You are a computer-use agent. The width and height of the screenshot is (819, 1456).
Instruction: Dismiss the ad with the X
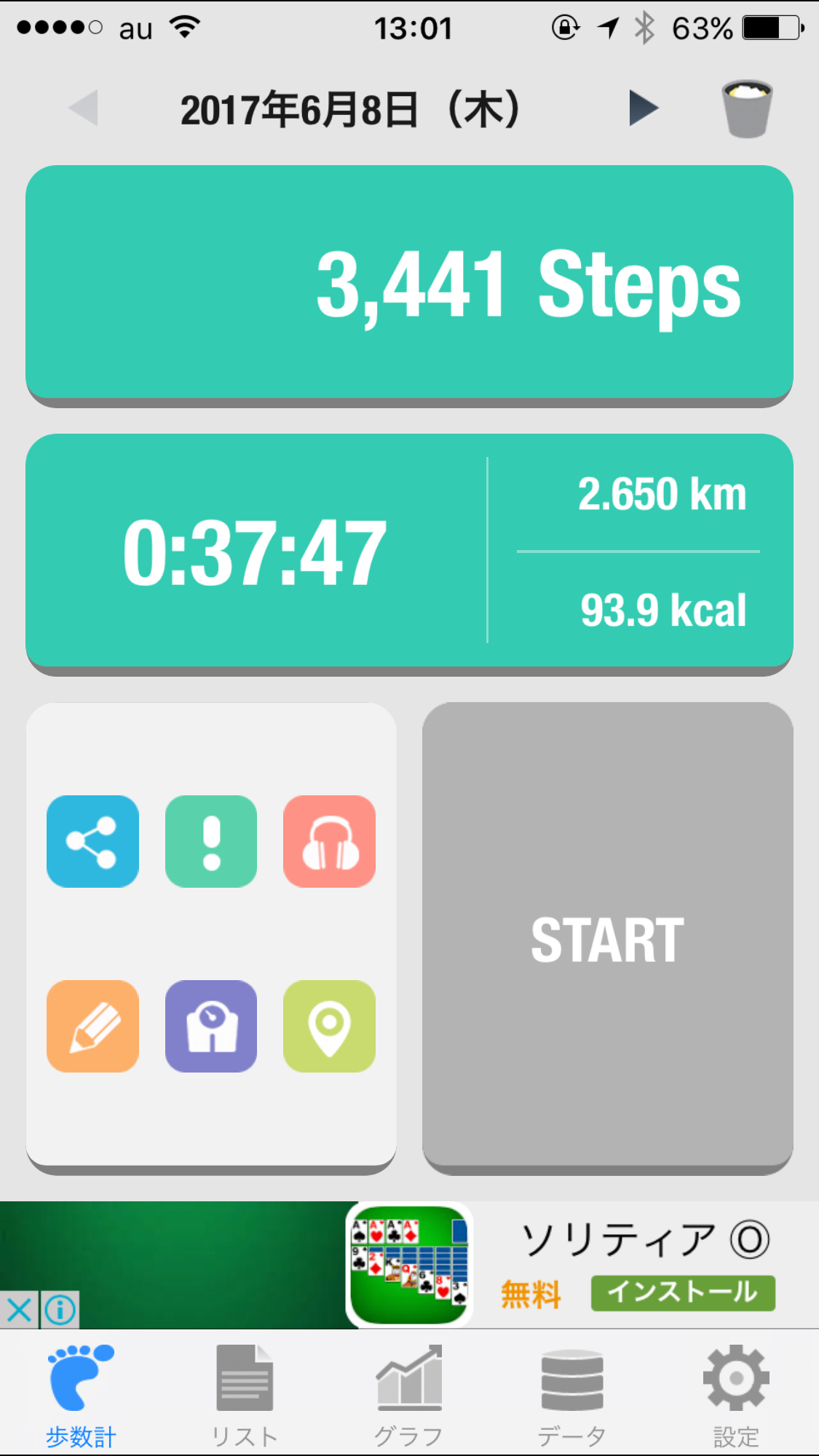point(19,1310)
